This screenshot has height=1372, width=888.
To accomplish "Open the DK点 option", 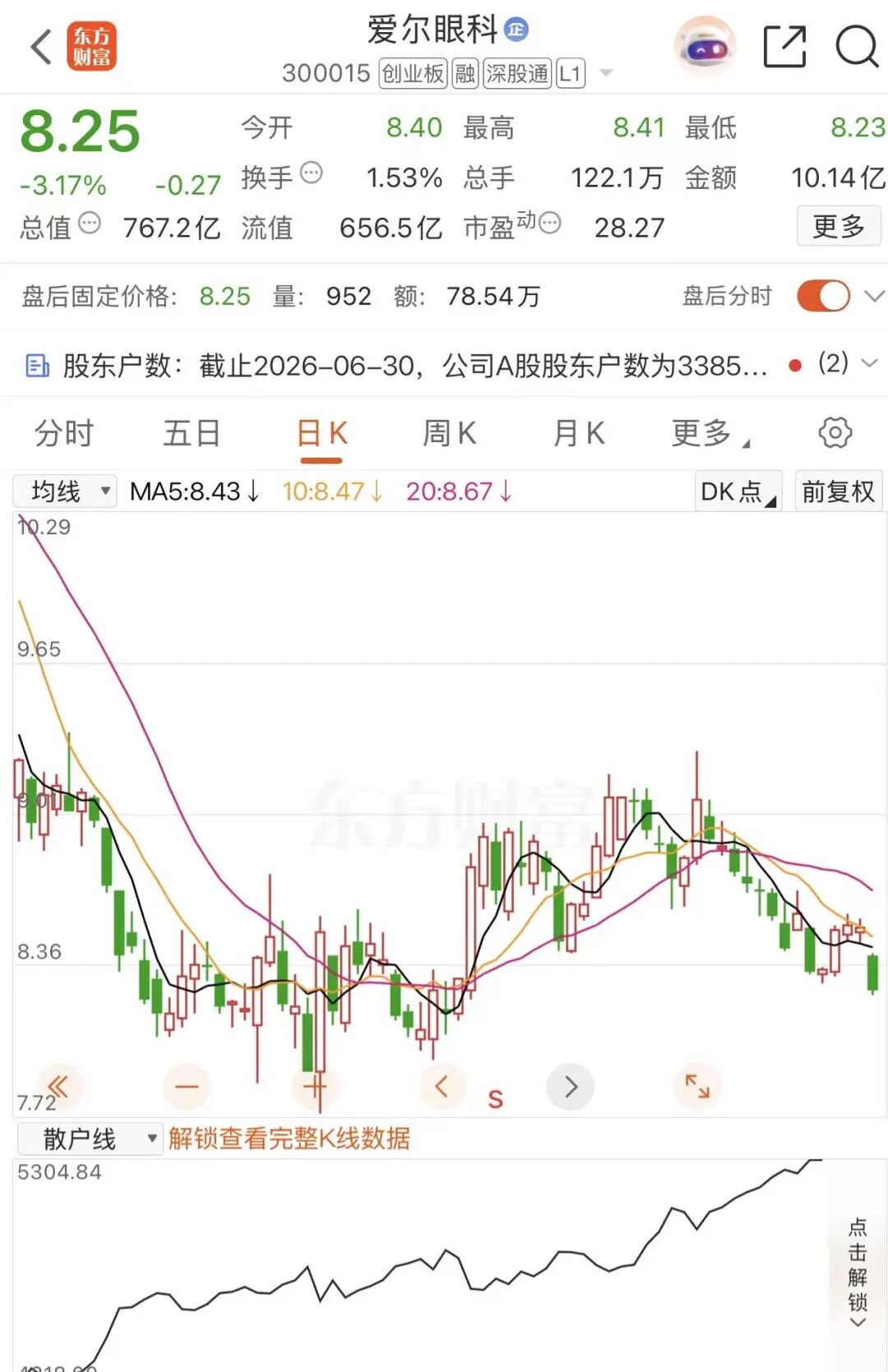I will point(738,492).
